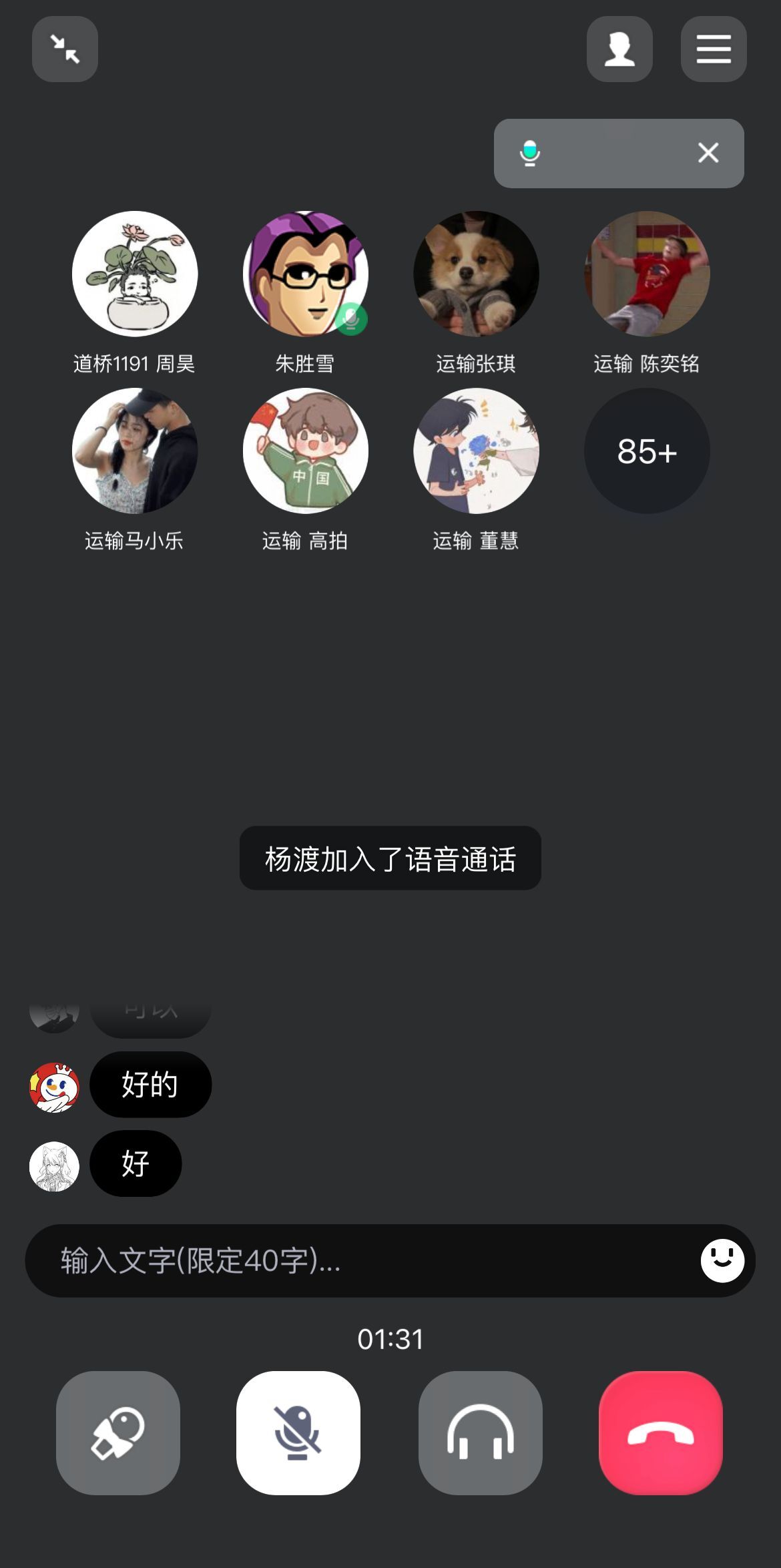Image resolution: width=781 pixels, height=1568 pixels.
Task: Toggle the muted microphone button
Action: click(x=298, y=1432)
